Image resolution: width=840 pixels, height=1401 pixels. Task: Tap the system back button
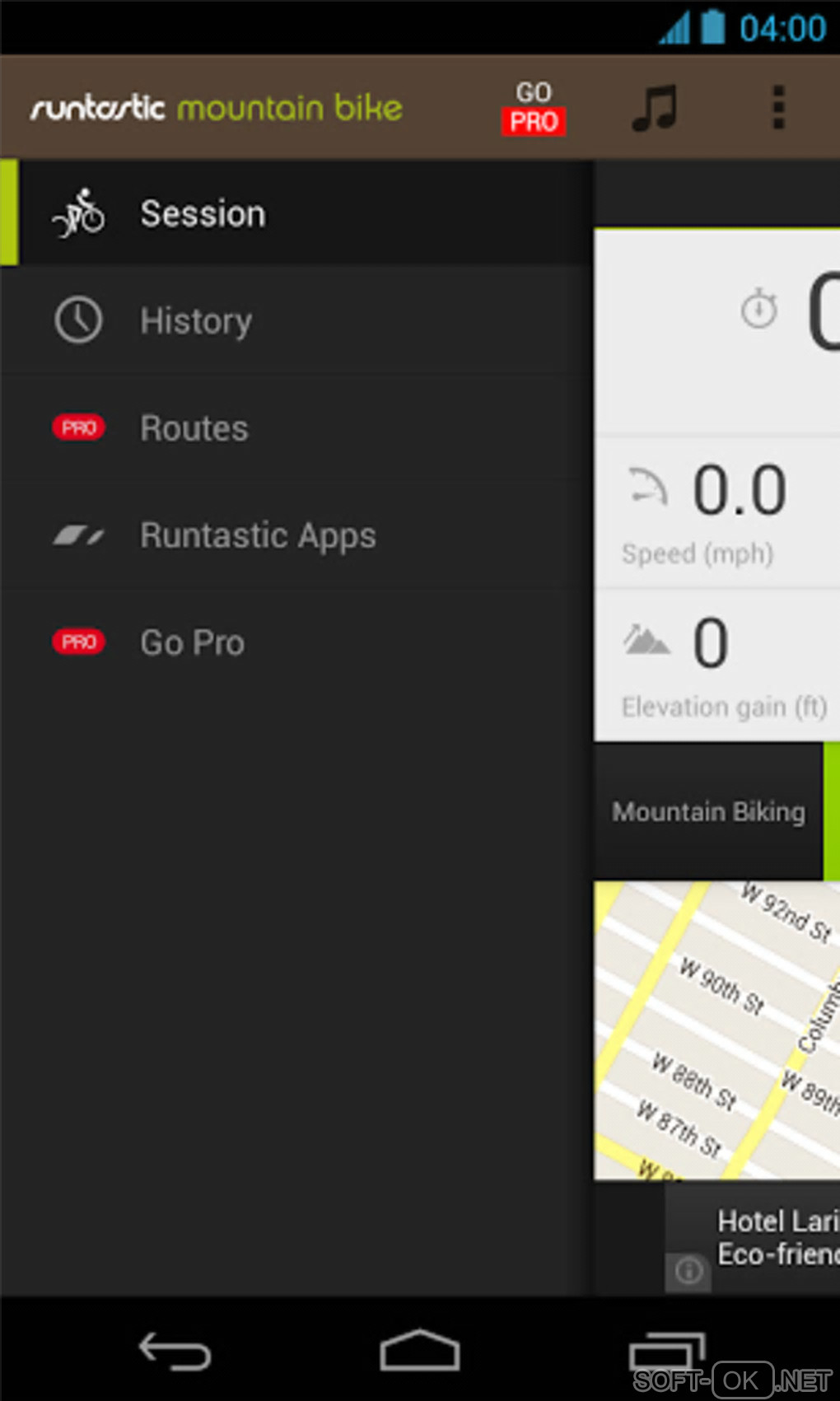tap(175, 1351)
